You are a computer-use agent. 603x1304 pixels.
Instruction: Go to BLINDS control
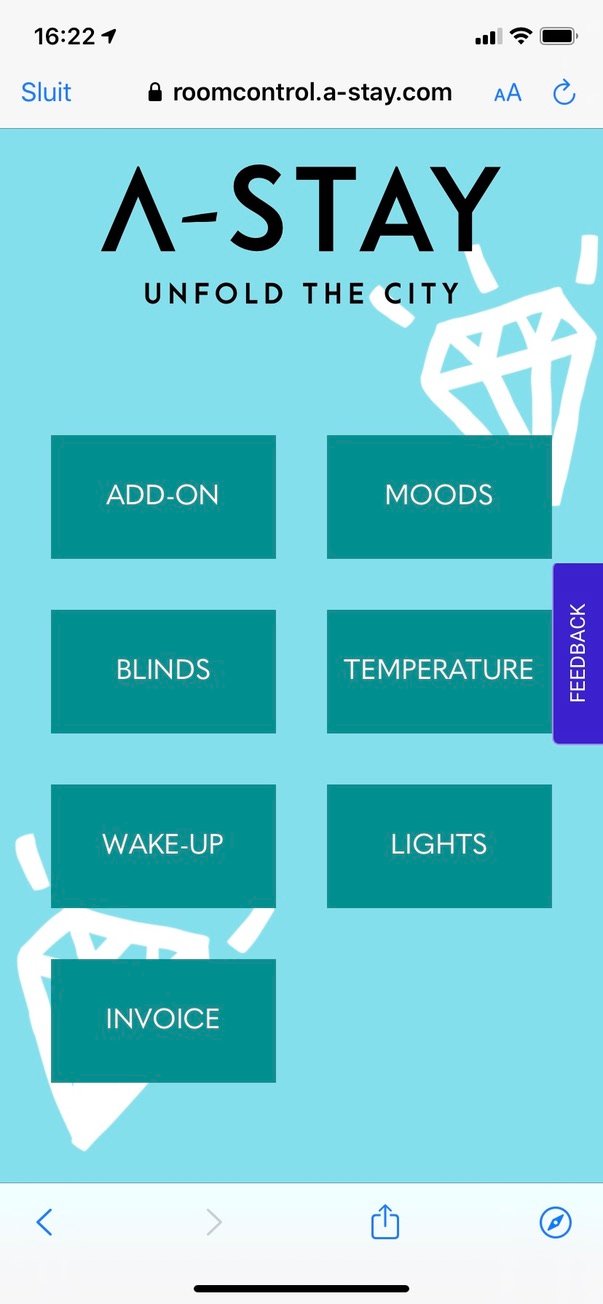pyautogui.click(x=163, y=671)
